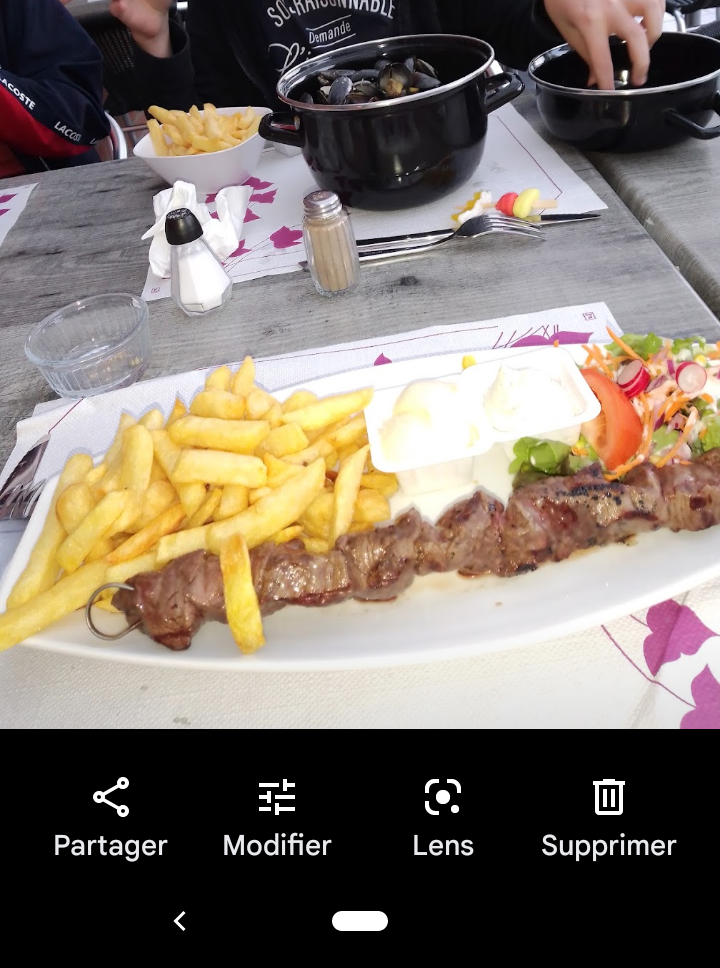
Task: Open the Modifier editing tools
Action: tap(277, 817)
